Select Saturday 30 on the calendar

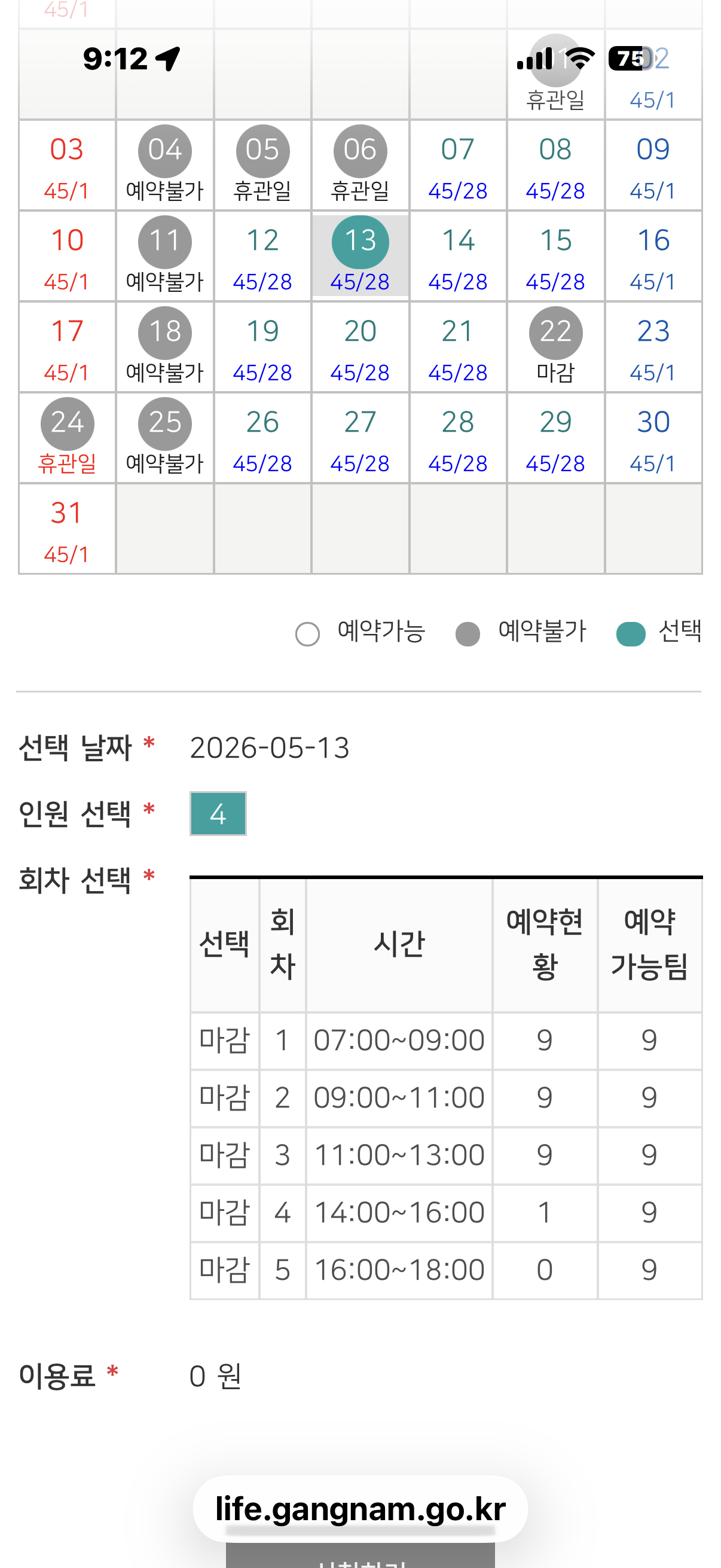[x=653, y=438]
